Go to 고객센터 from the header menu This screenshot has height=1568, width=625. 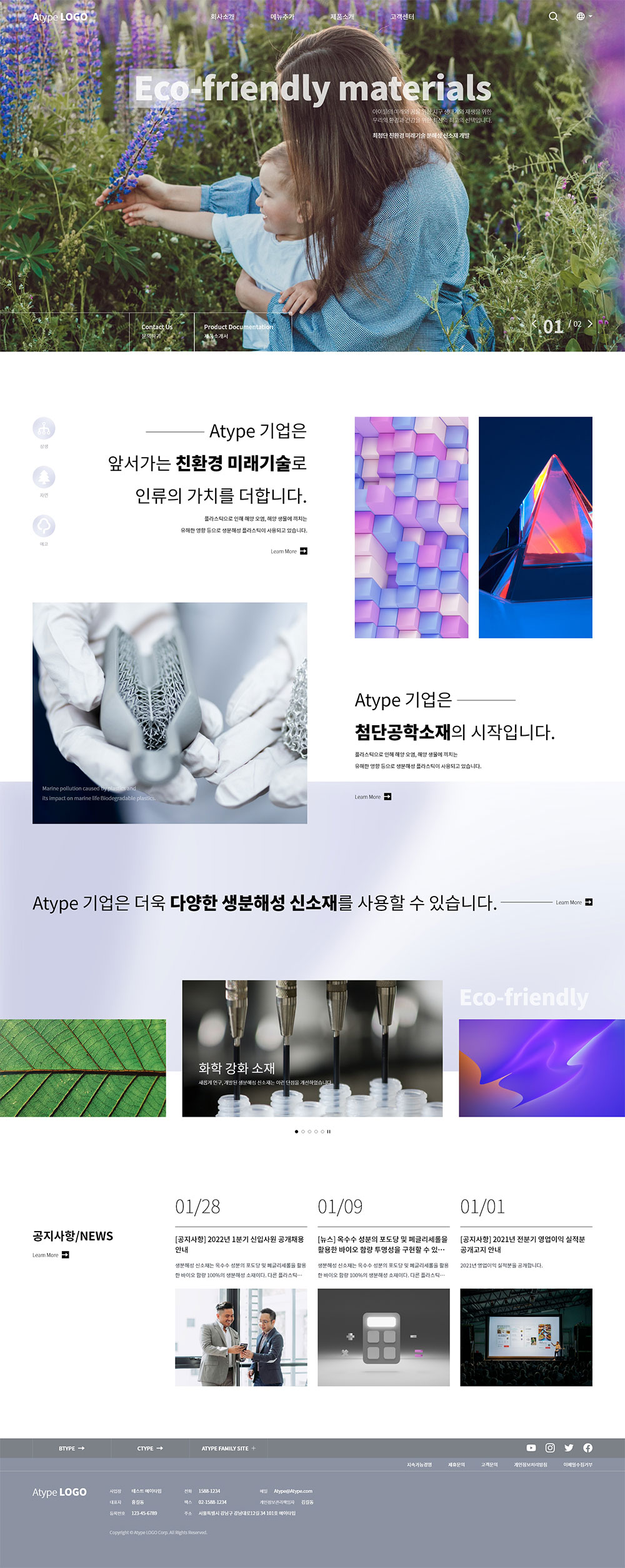point(402,17)
